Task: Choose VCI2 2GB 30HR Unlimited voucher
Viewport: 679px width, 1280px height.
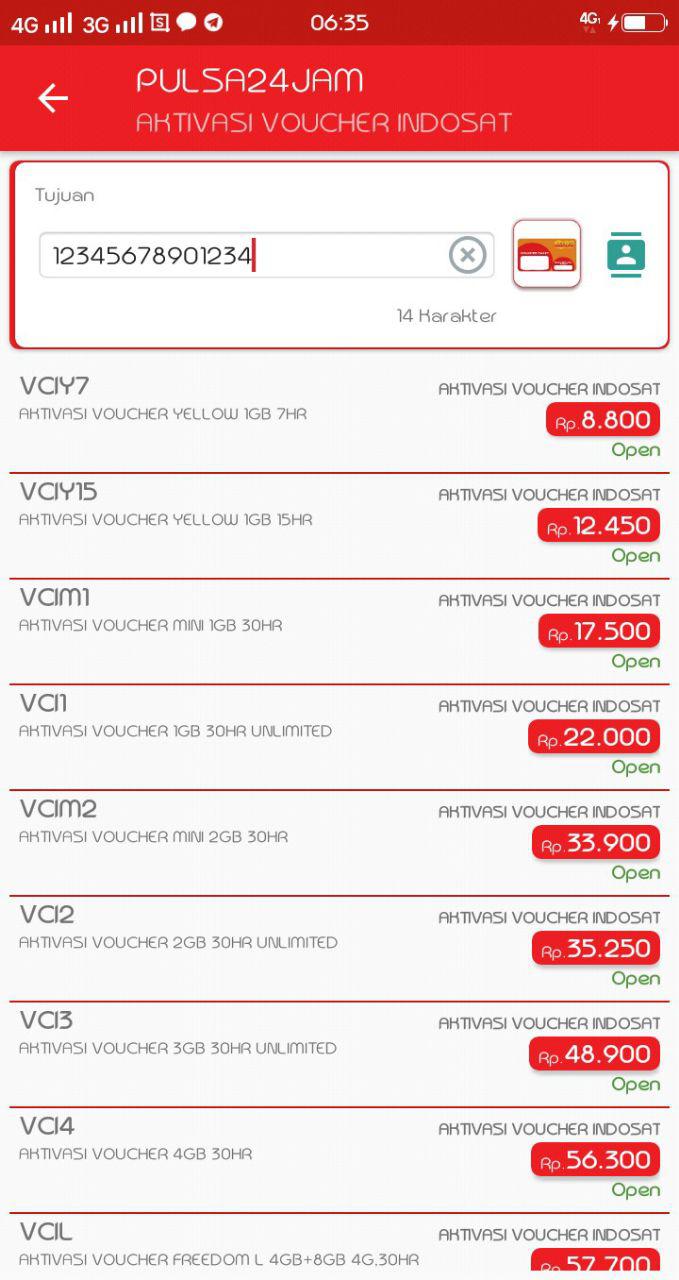Action: [339, 948]
